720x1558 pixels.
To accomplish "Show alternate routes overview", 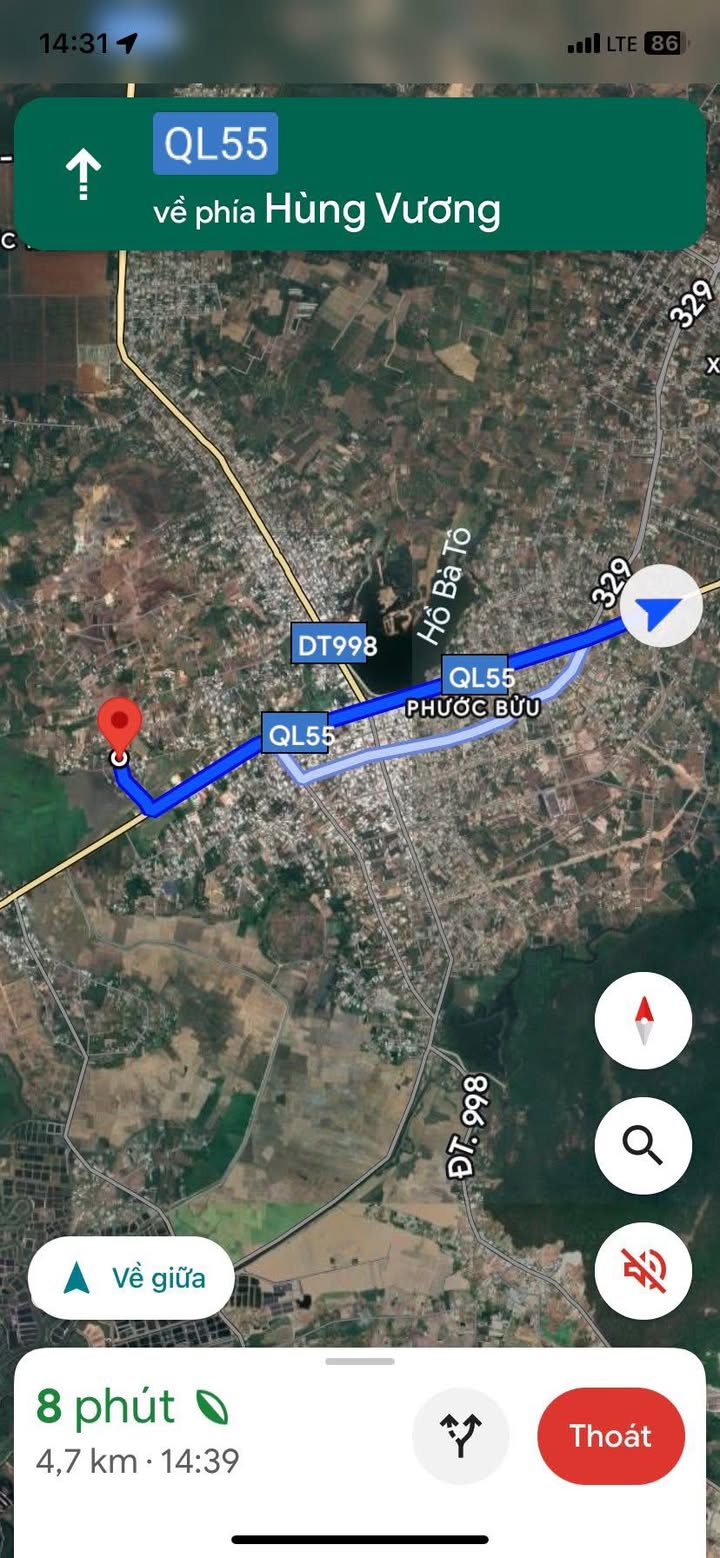I will (x=460, y=1436).
